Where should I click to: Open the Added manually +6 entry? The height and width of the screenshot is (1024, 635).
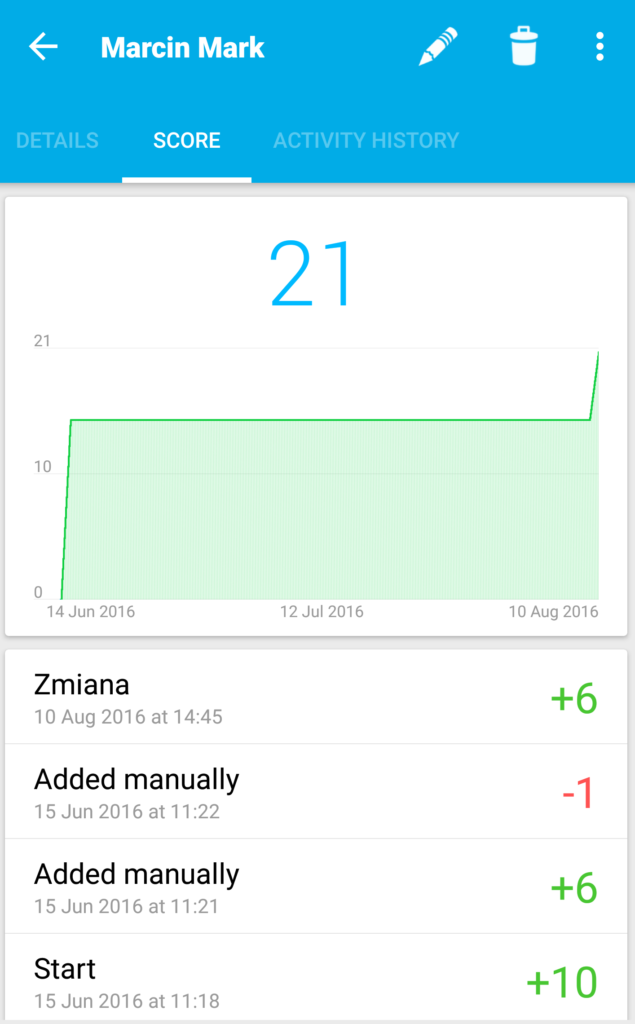coord(316,888)
